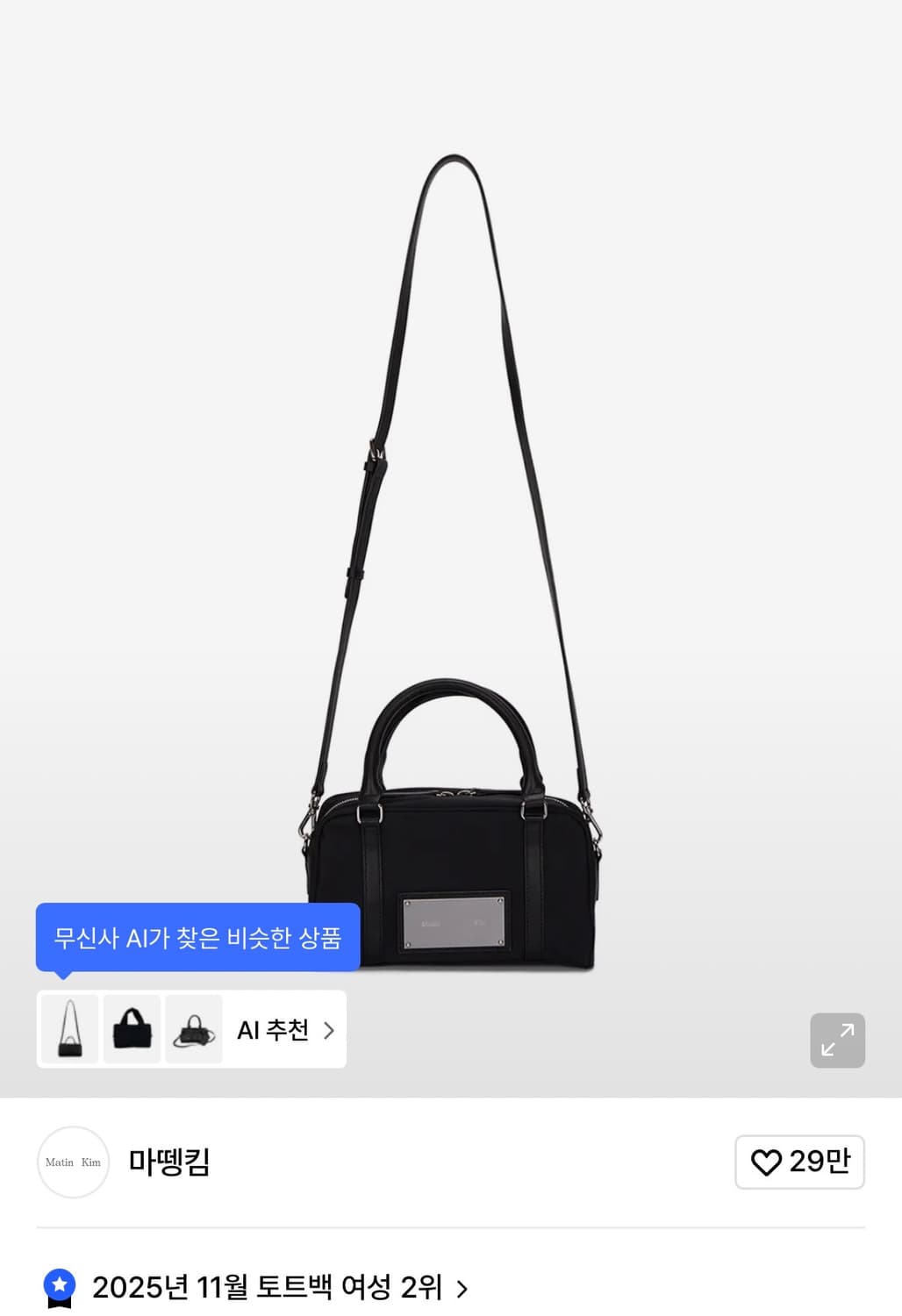The image size is (902, 1316).
Task: Tap the 무신사 AI similar products speech bubble
Action: coord(197,936)
